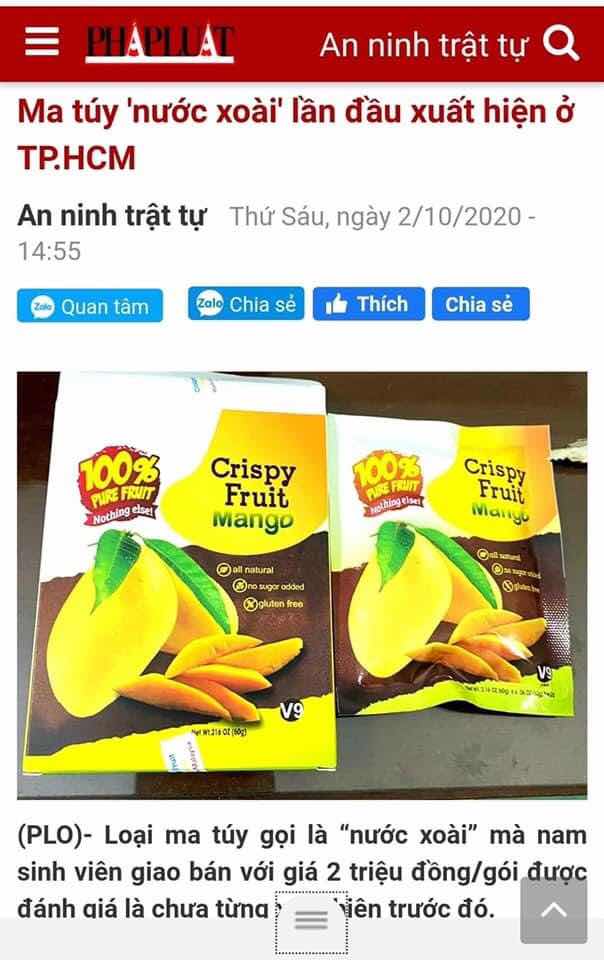The height and width of the screenshot is (960, 604).
Task: Tap the bottom bar menu handle
Action: (x=312, y=921)
